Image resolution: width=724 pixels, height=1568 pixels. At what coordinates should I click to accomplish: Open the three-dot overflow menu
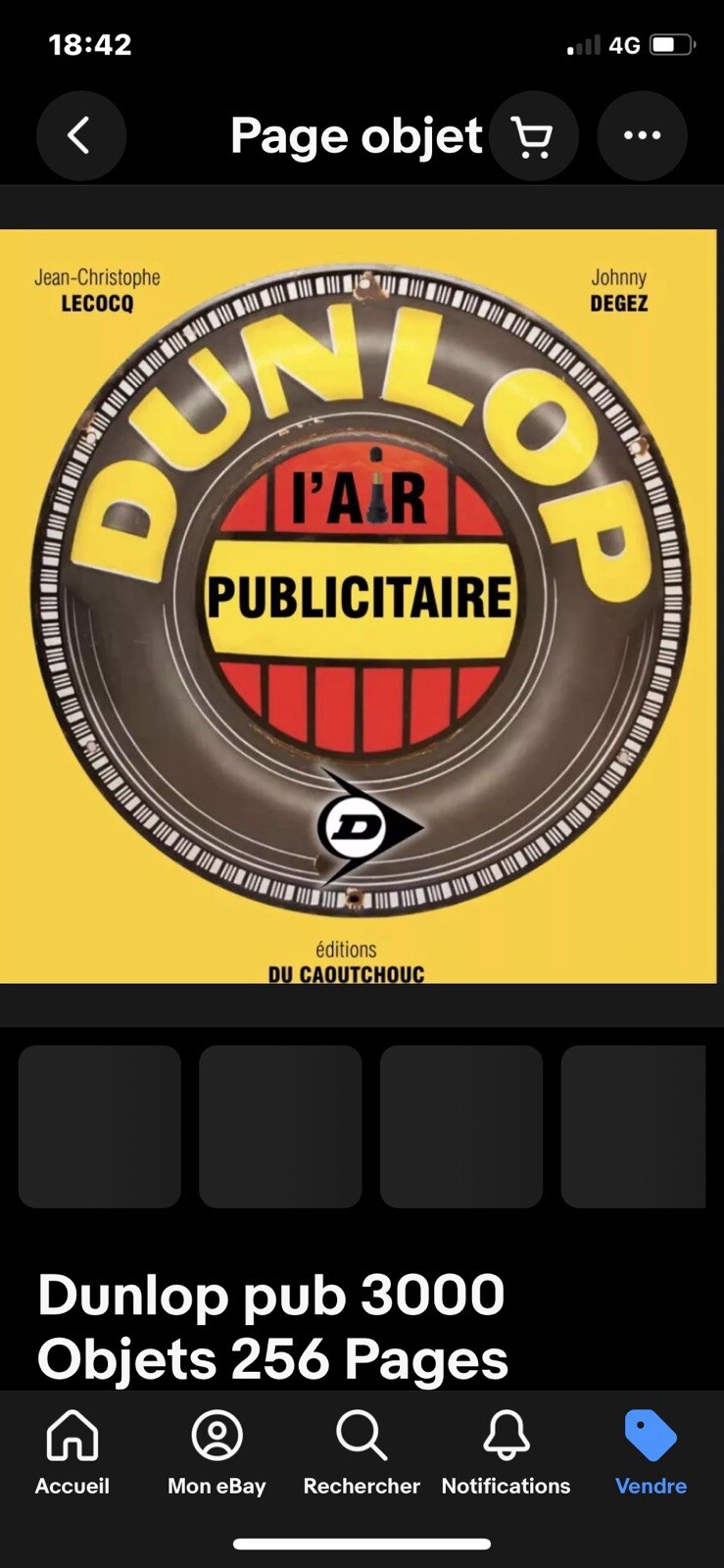click(642, 136)
